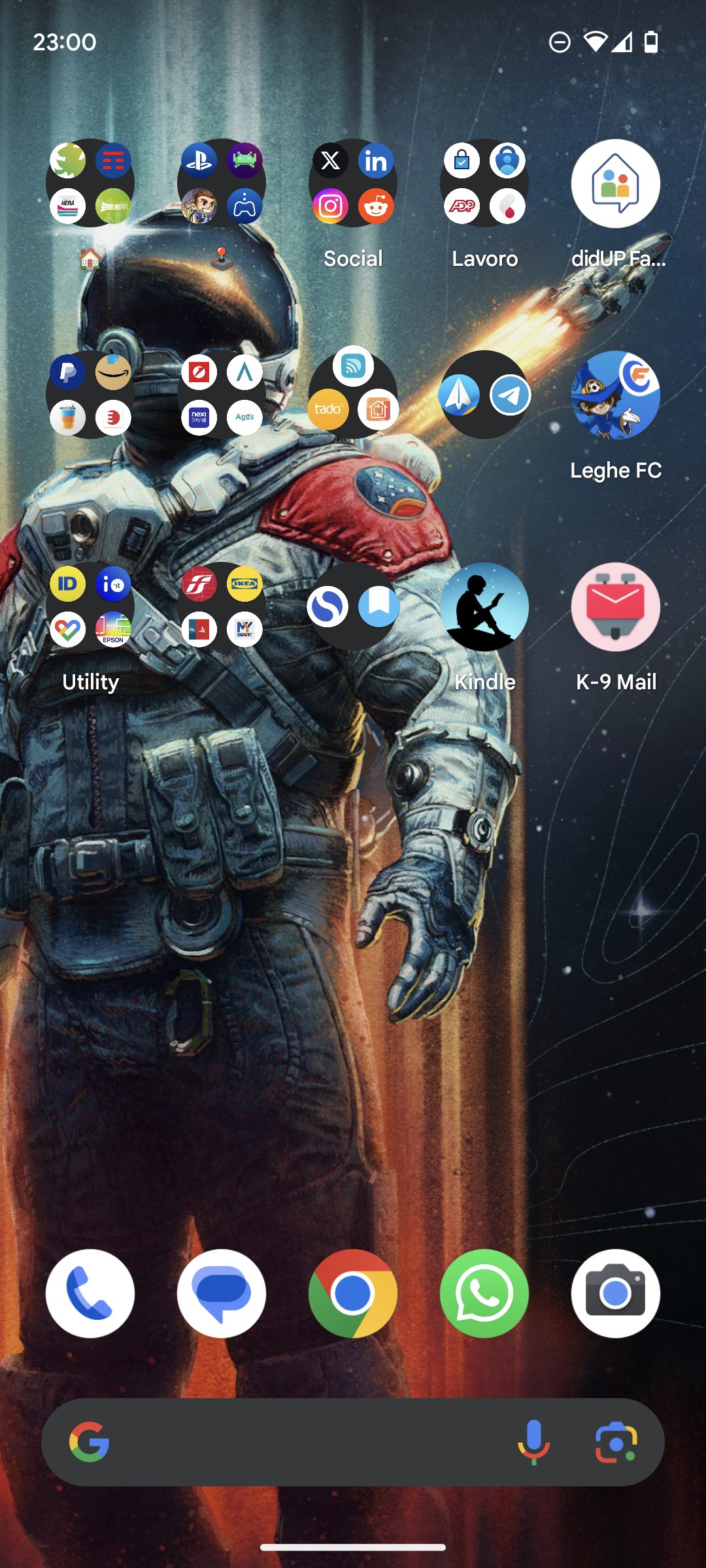Open WhatsApp
The height and width of the screenshot is (1568, 706).
(x=484, y=1294)
